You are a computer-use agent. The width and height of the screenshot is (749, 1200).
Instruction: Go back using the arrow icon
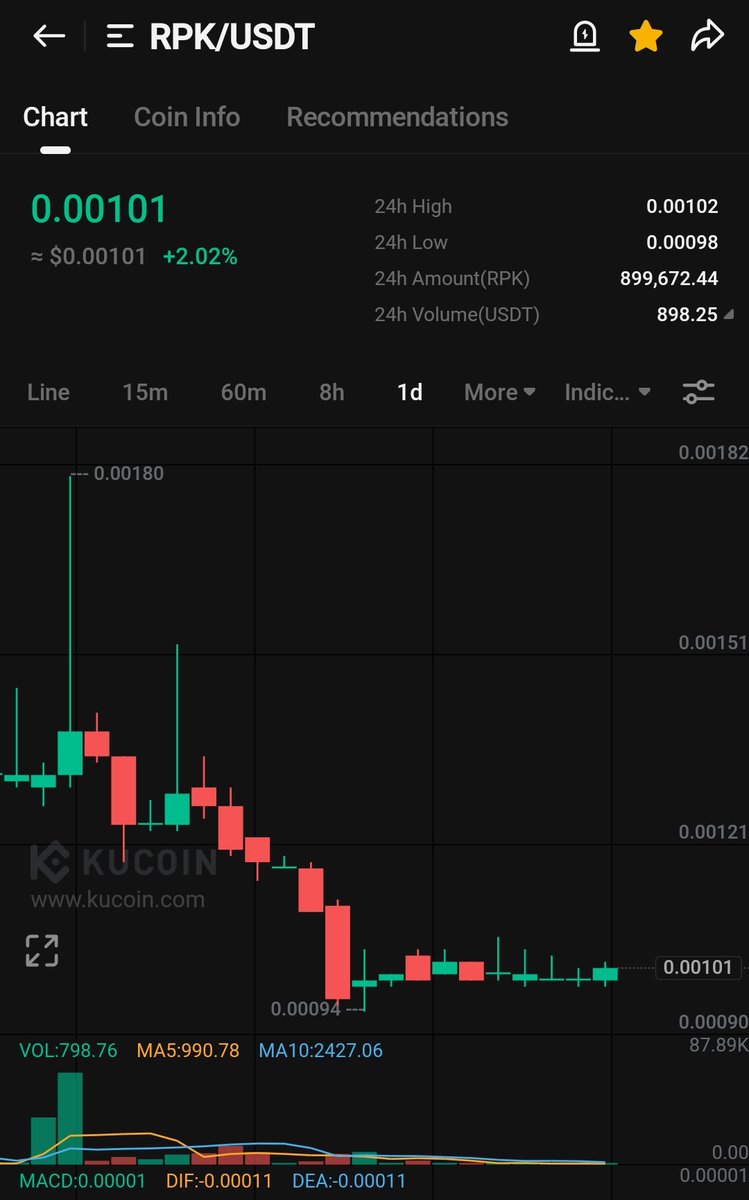[48, 37]
